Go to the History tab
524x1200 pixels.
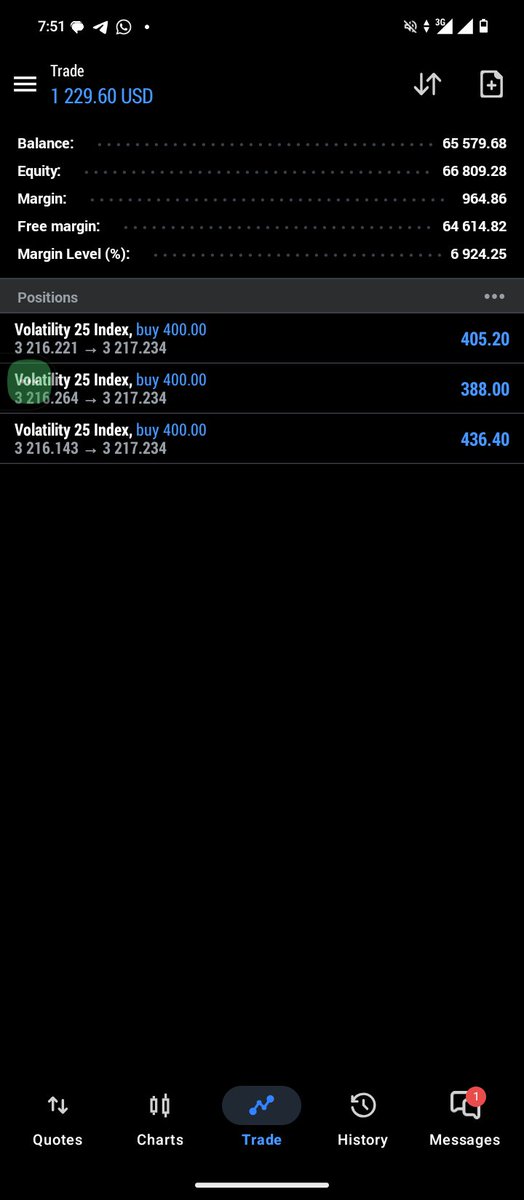pos(362,1119)
